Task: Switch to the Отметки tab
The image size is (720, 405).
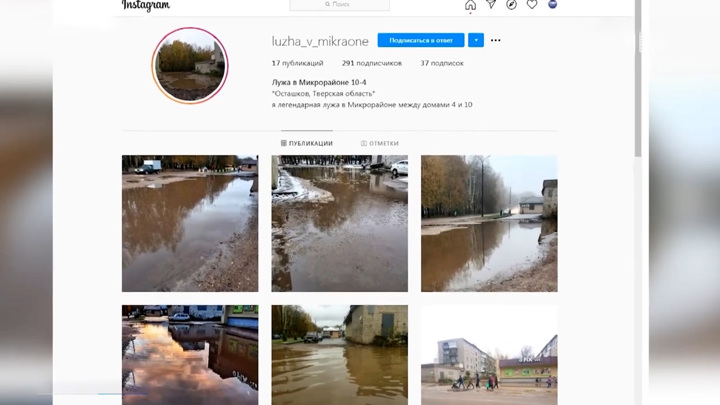Action: [379, 143]
